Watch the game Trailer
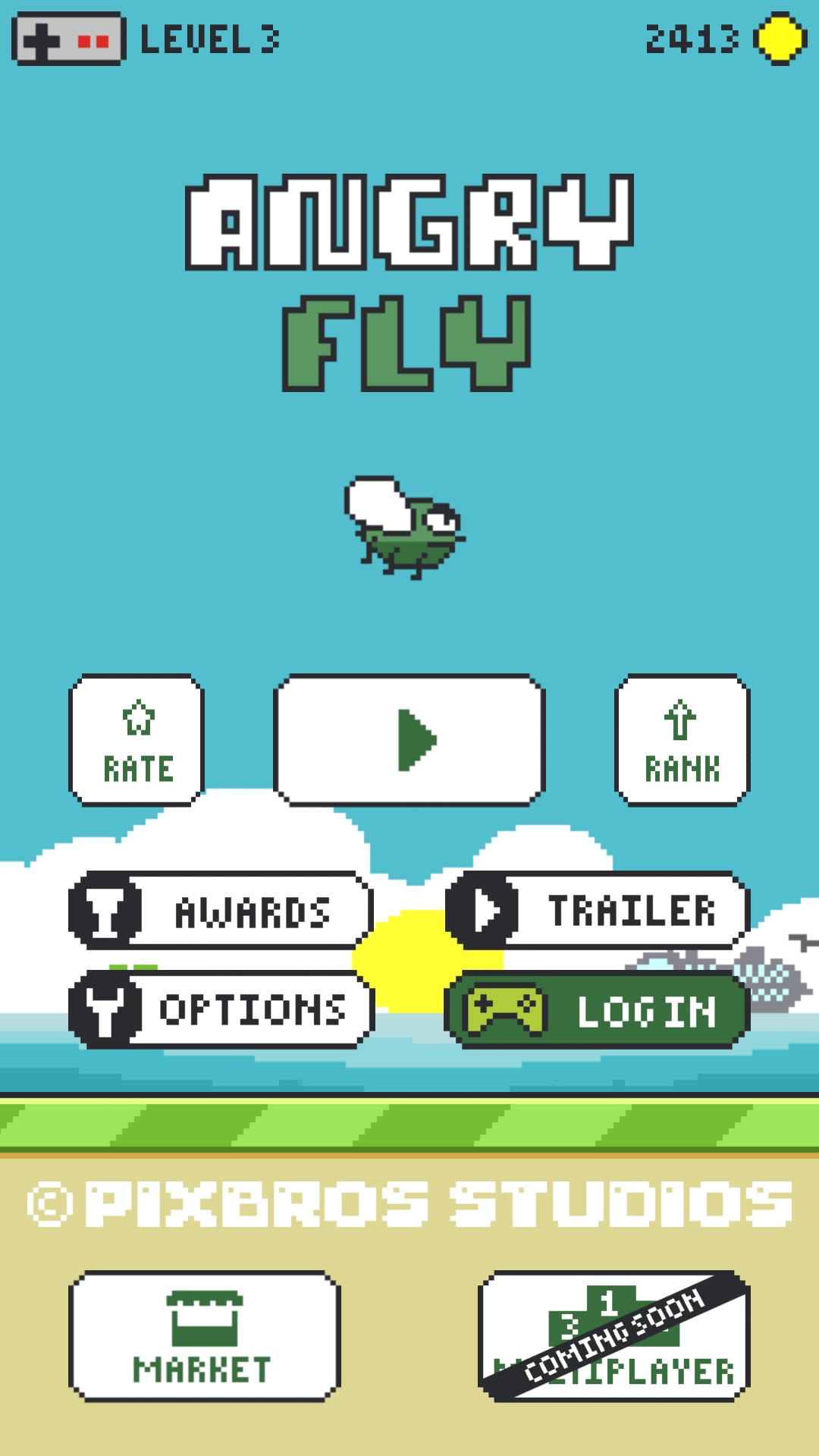Viewport: 819px width, 1456px height. pos(598,910)
